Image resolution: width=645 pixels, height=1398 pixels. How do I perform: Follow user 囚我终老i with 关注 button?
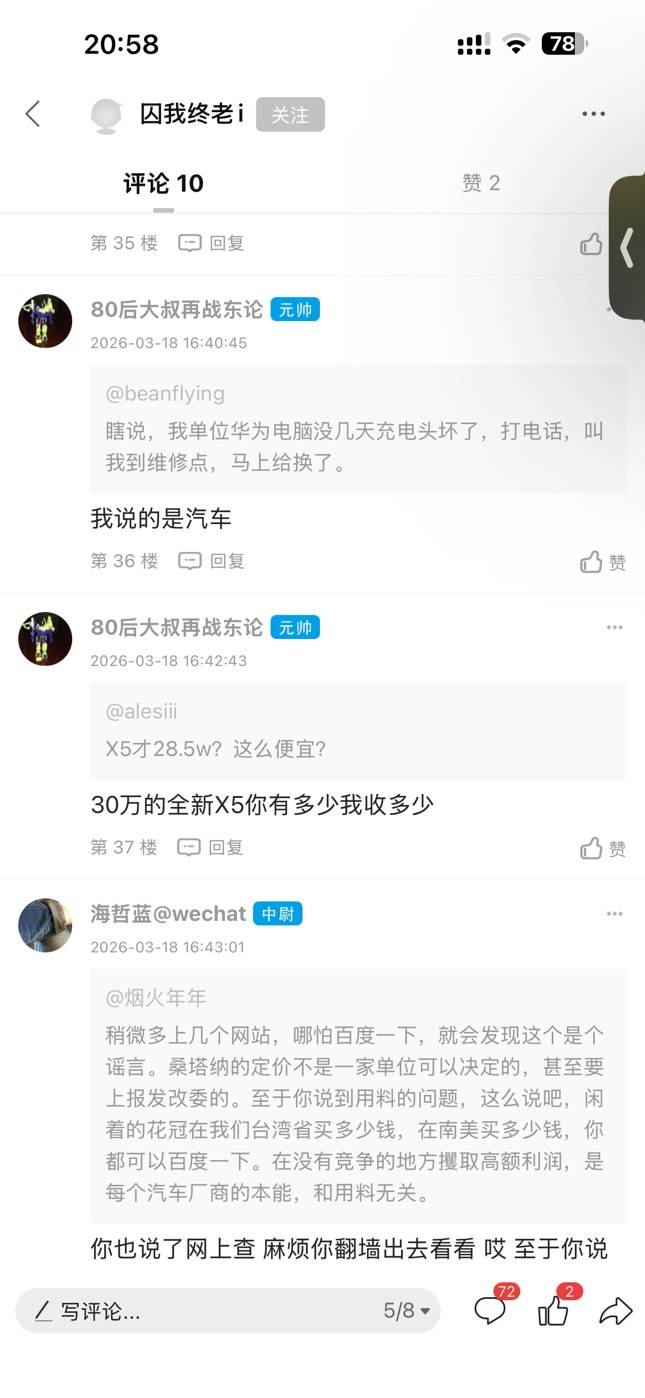click(290, 115)
